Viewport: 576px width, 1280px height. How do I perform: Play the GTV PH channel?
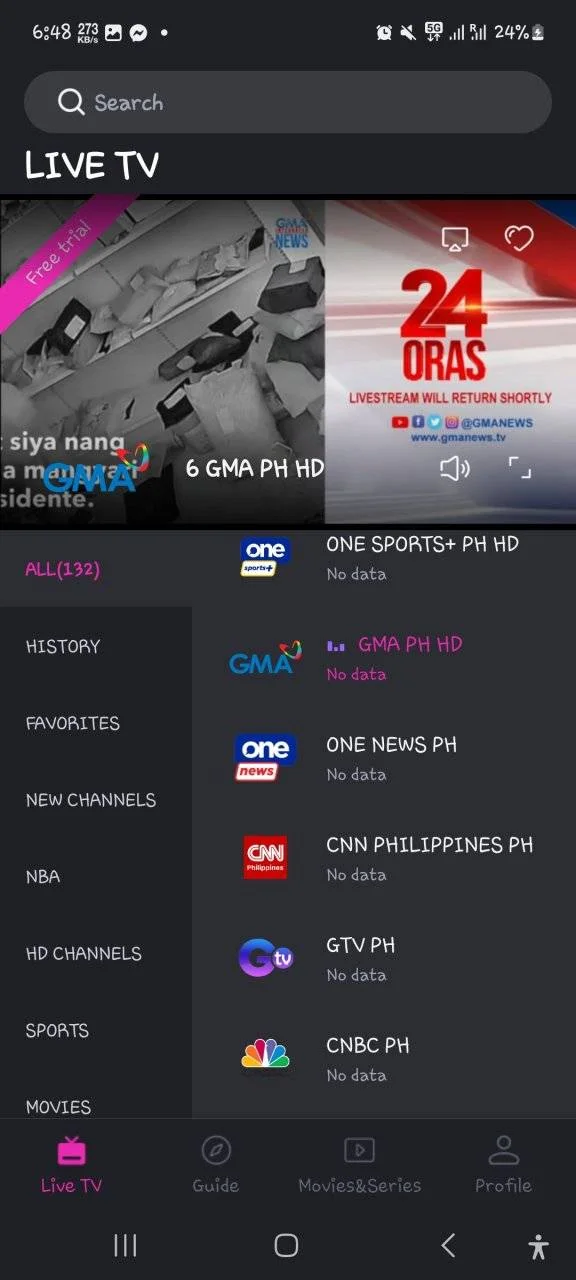384,958
